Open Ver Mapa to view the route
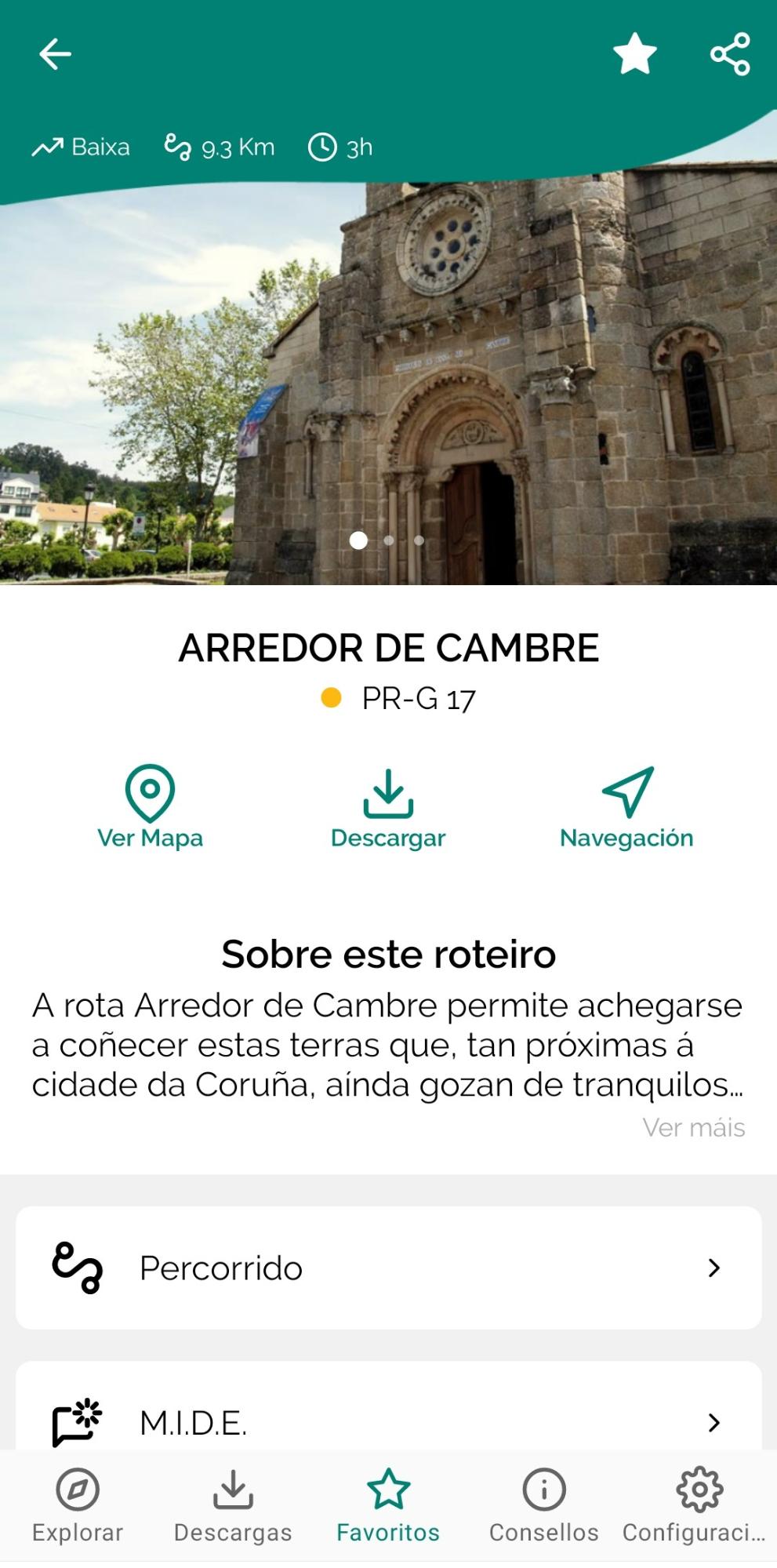The image size is (777, 1568). 150,807
